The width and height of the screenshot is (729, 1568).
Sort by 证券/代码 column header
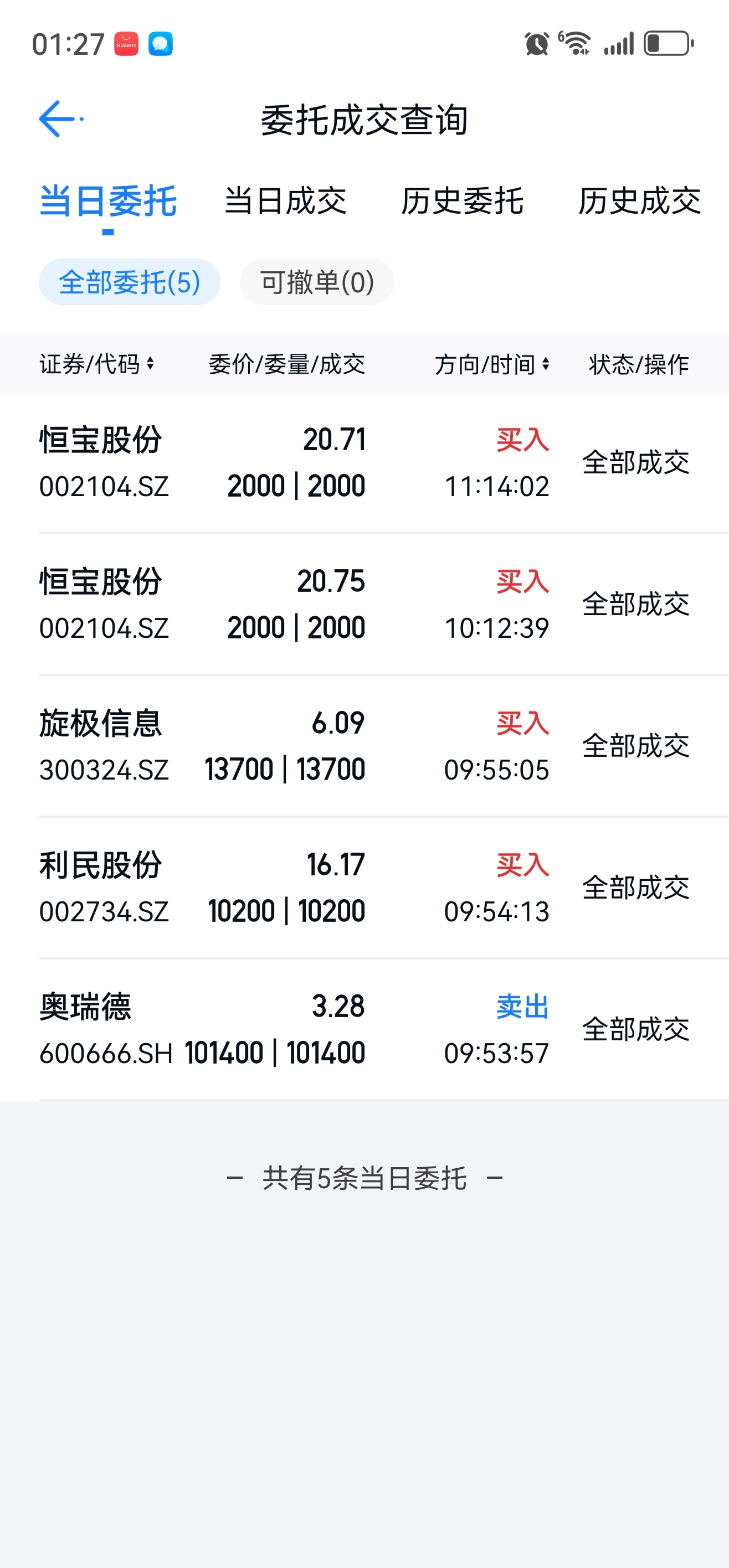(x=96, y=364)
